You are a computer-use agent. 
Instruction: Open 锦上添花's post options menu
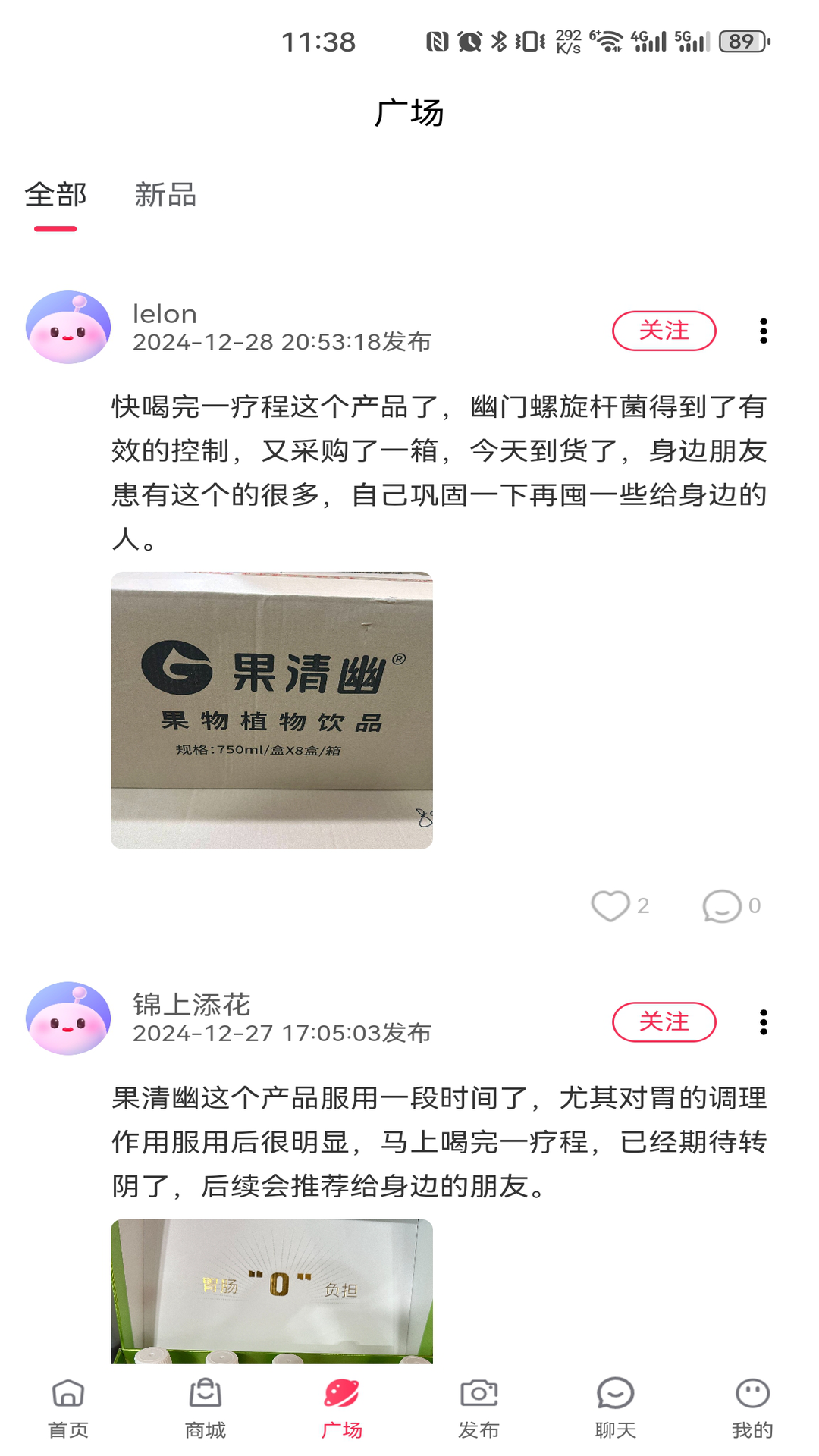[765, 1022]
